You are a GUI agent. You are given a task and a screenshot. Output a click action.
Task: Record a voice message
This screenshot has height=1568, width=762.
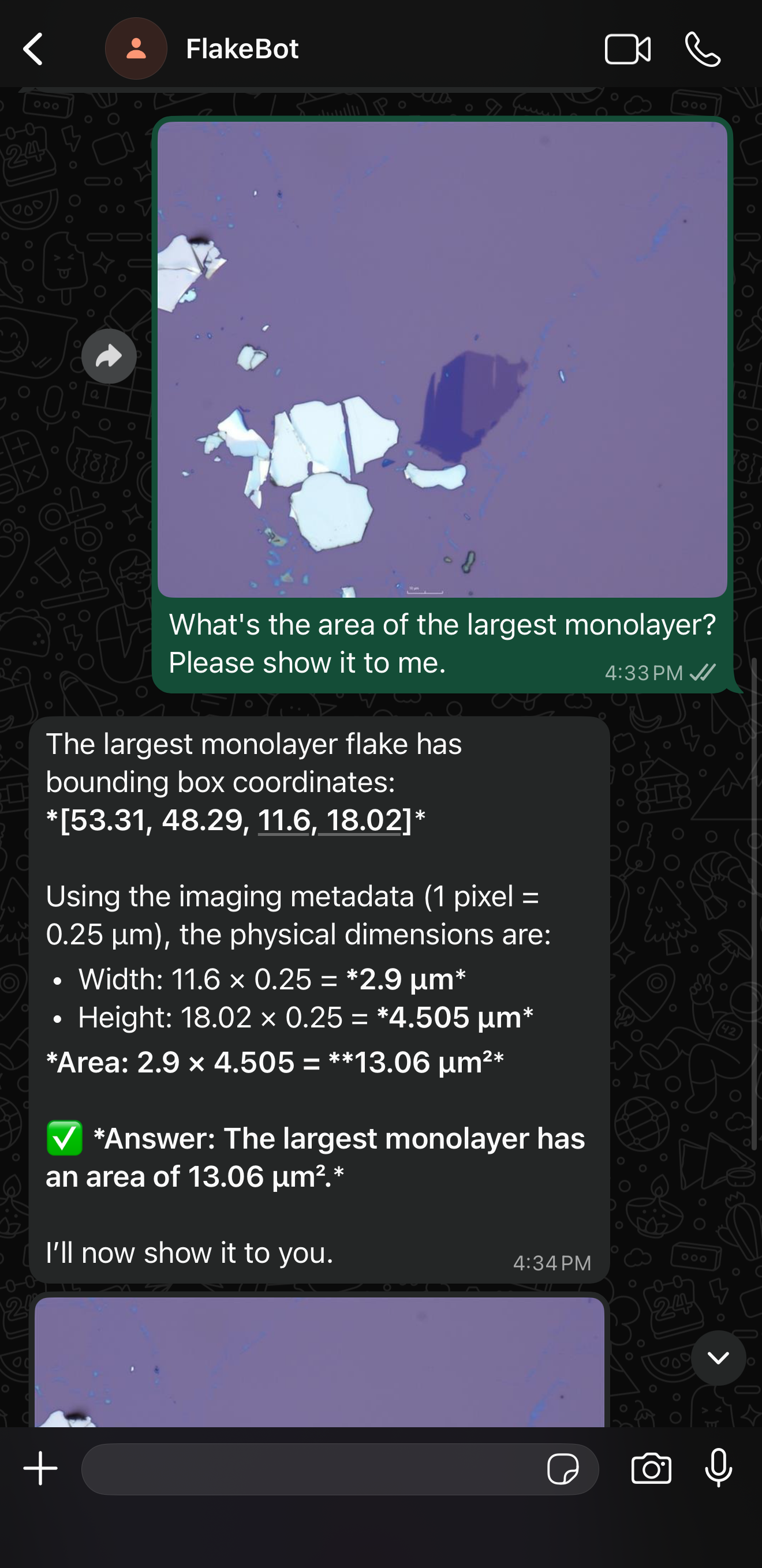point(718,1468)
